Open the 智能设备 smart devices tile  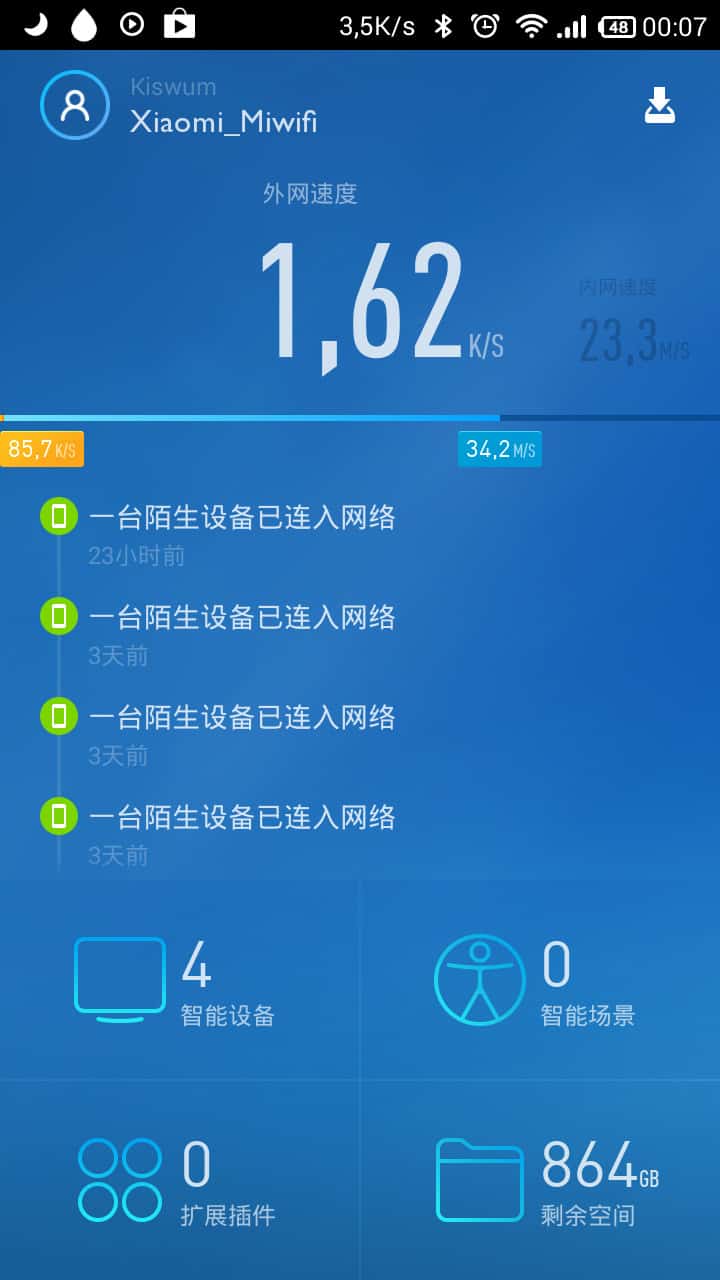pos(180,982)
